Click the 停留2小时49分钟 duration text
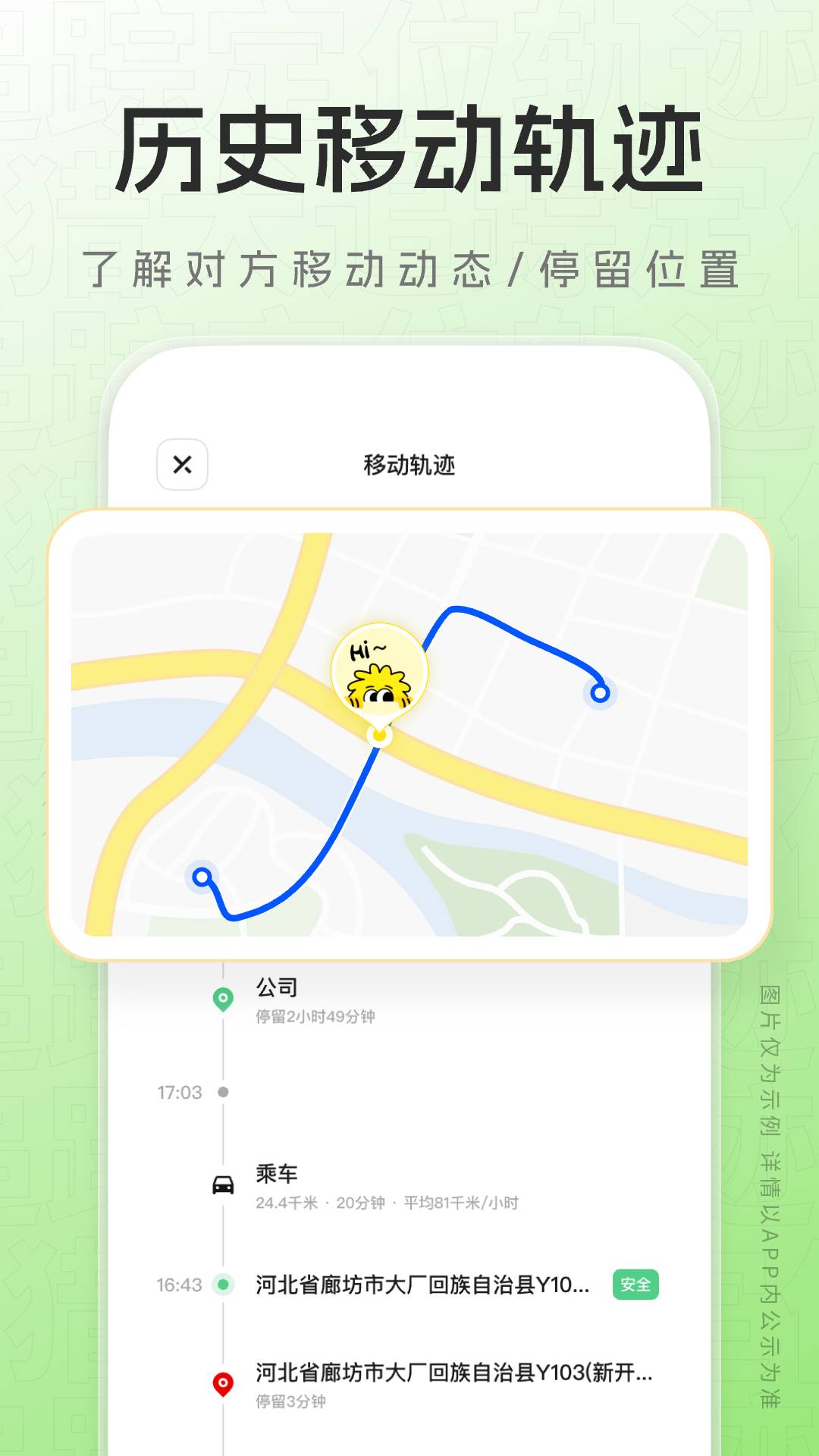Screen dimensions: 819x1456 pos(312,1016)
